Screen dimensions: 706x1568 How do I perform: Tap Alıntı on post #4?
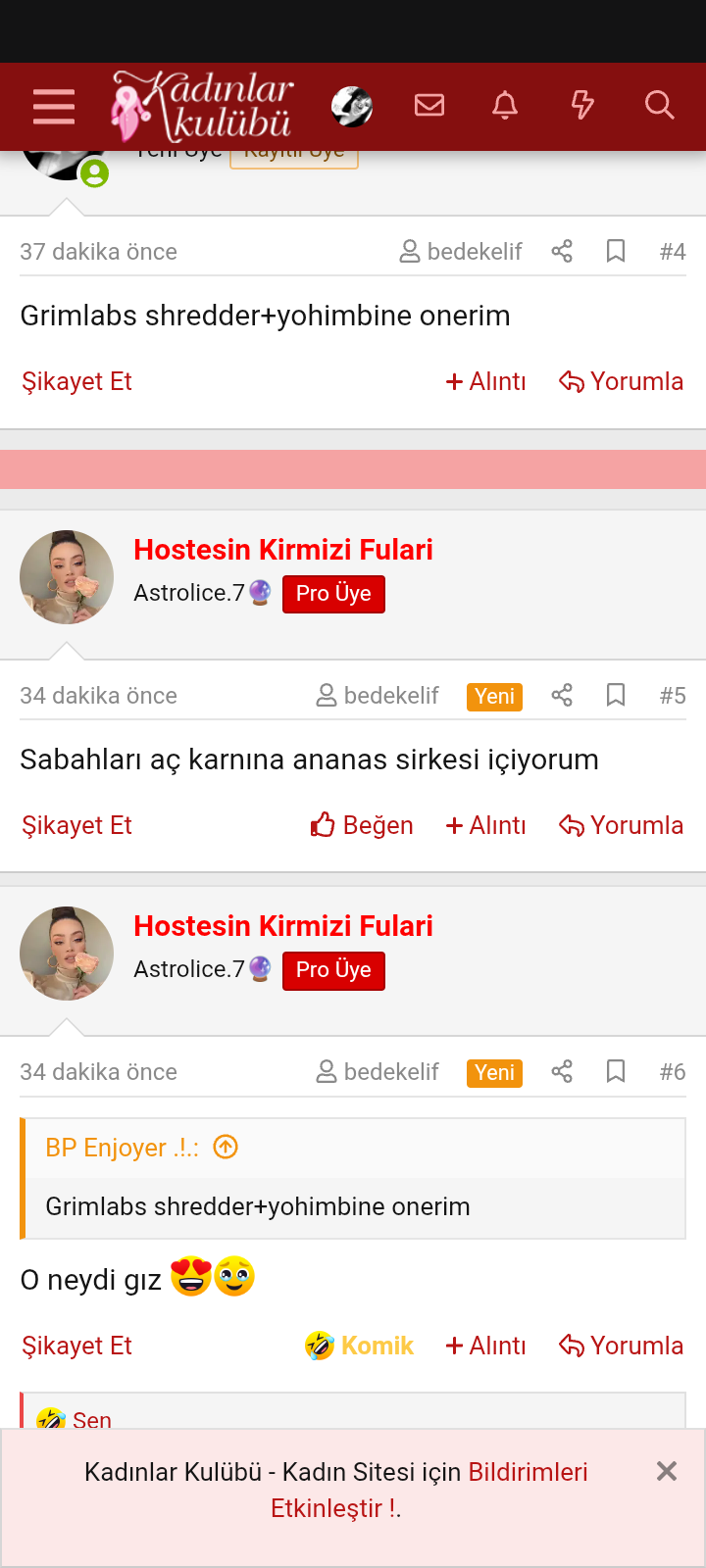pyautogui.click(x=486, y=381)
